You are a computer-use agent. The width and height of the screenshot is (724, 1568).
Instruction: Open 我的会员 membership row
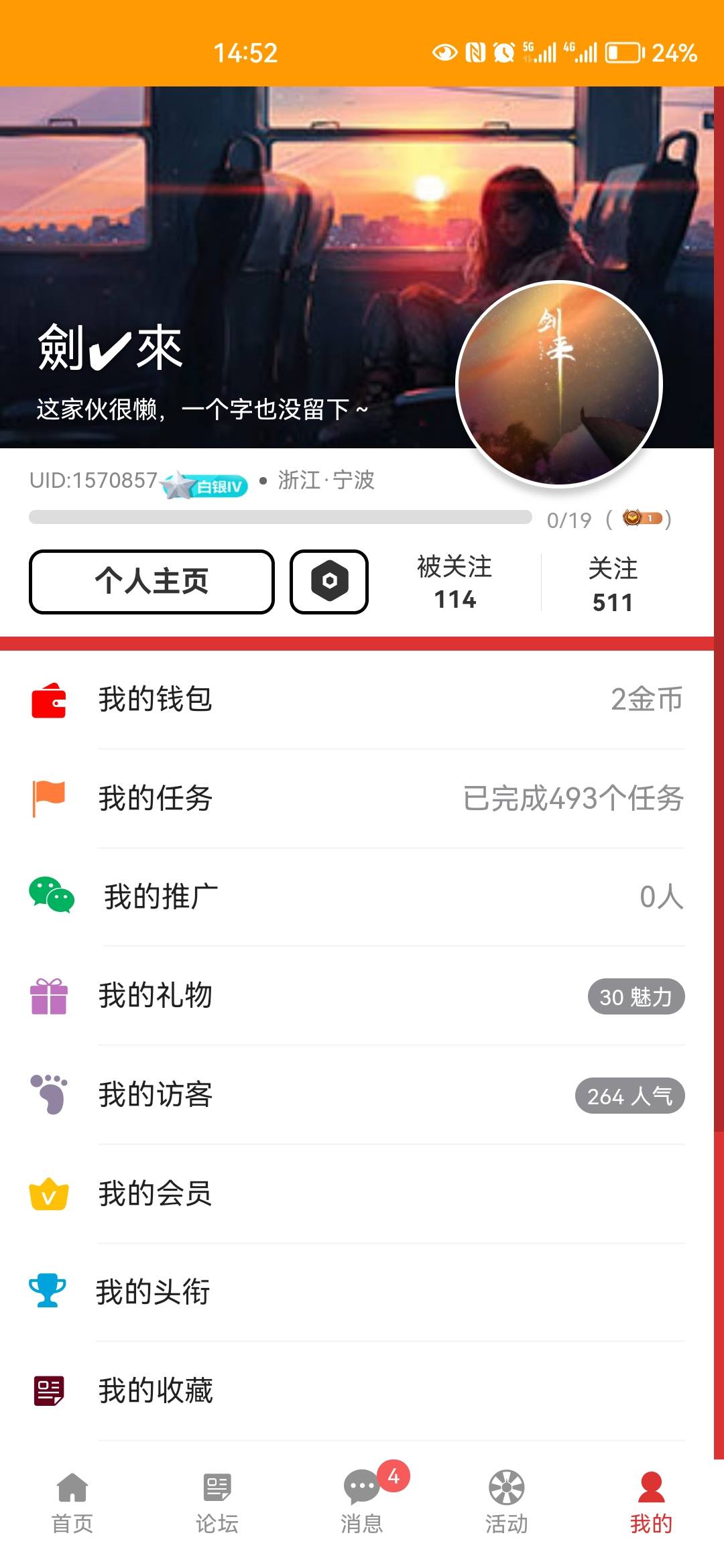click(357, 1193)
